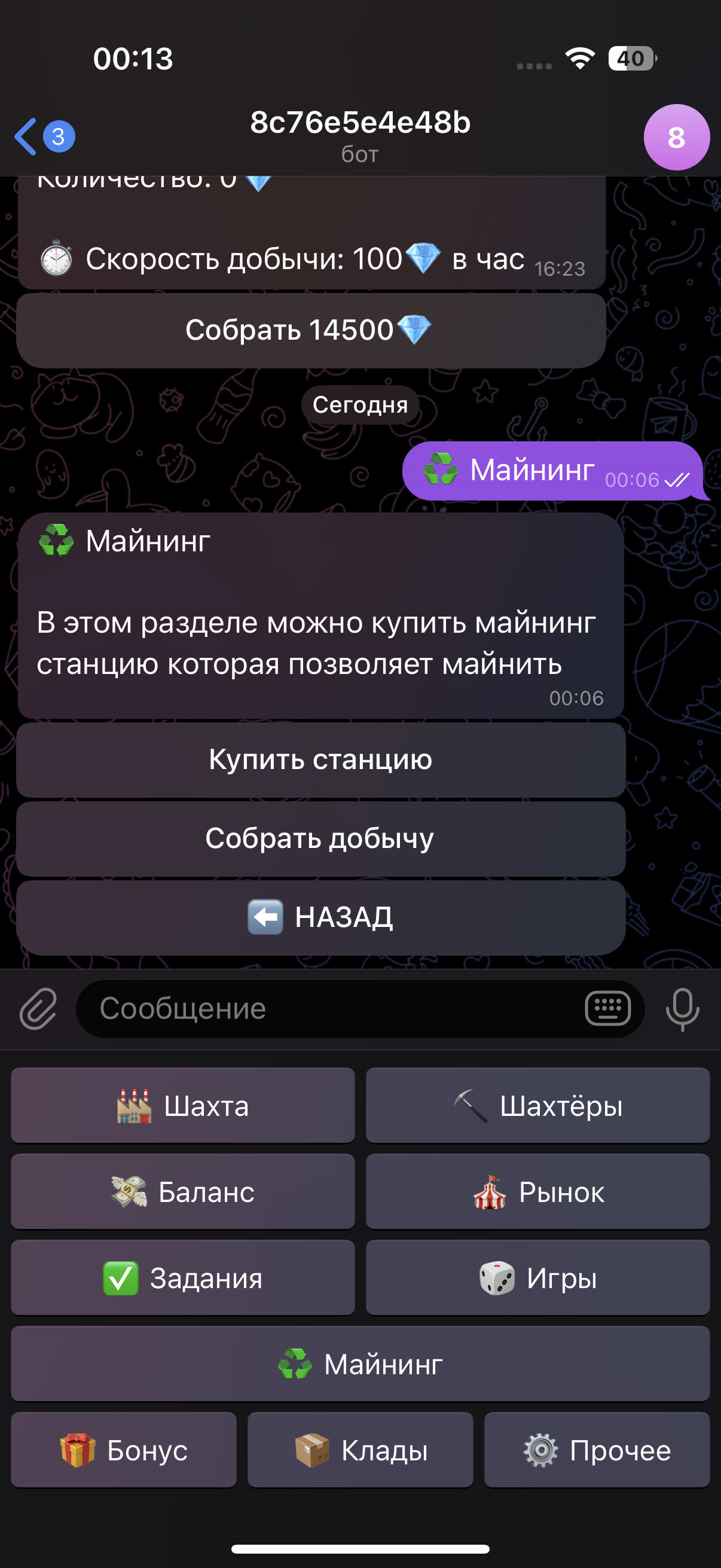Open the attachment paperclip

click(x=38, y=1009)
